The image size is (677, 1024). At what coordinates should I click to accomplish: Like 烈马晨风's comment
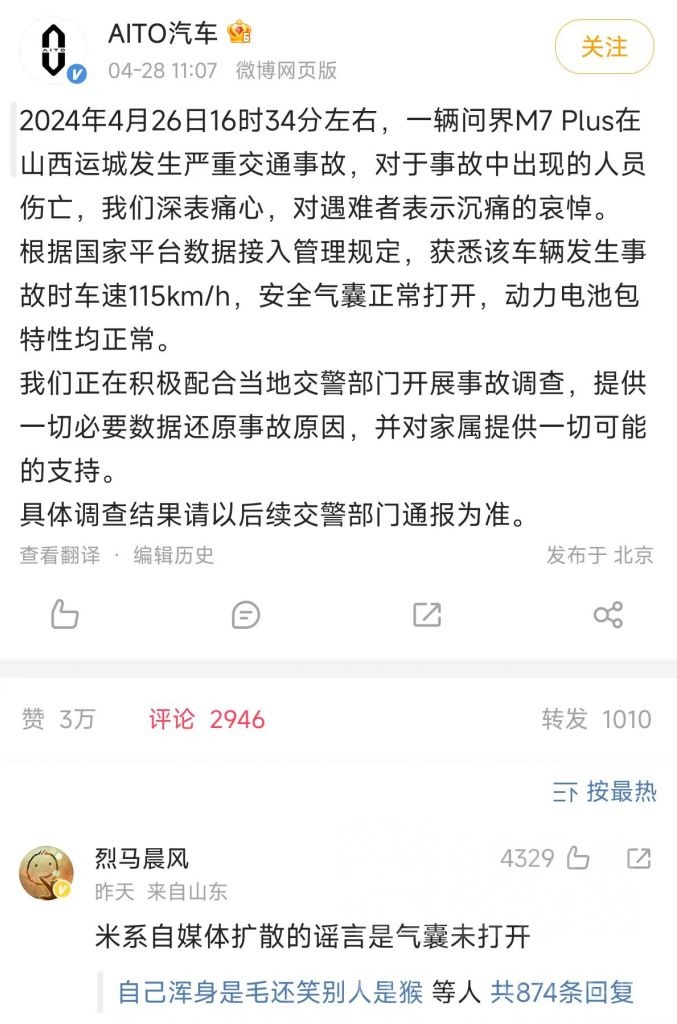[577, 858]
